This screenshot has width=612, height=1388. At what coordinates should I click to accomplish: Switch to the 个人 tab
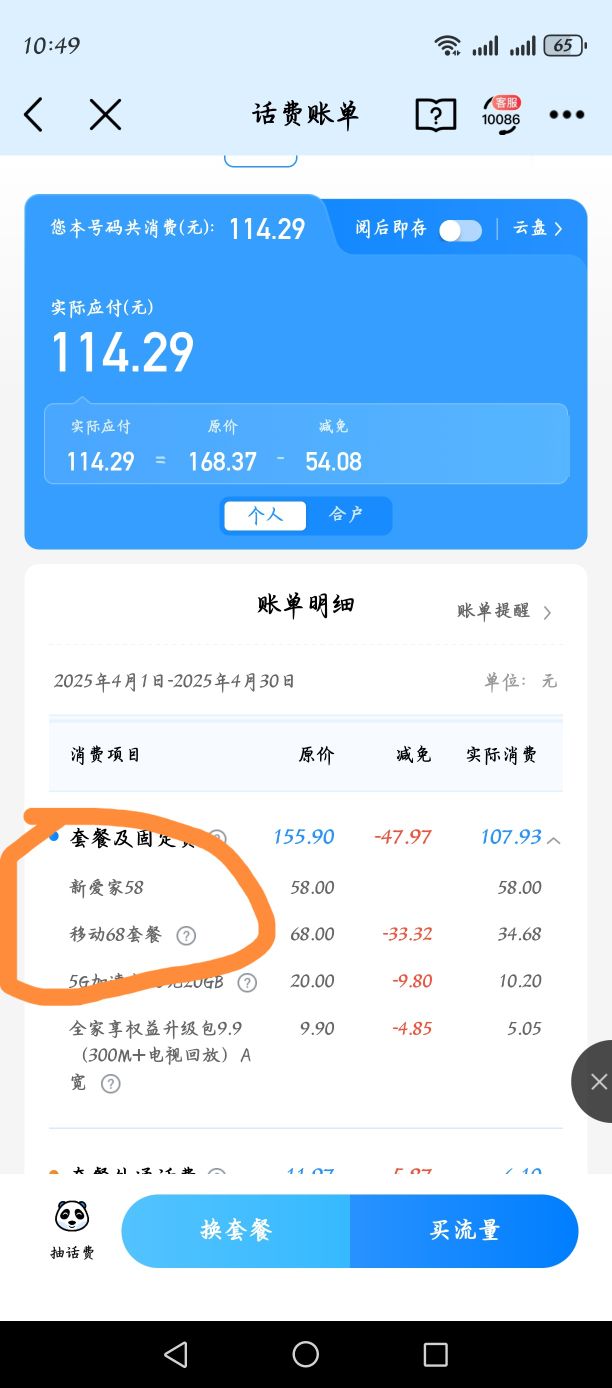[x=265, y=515]
